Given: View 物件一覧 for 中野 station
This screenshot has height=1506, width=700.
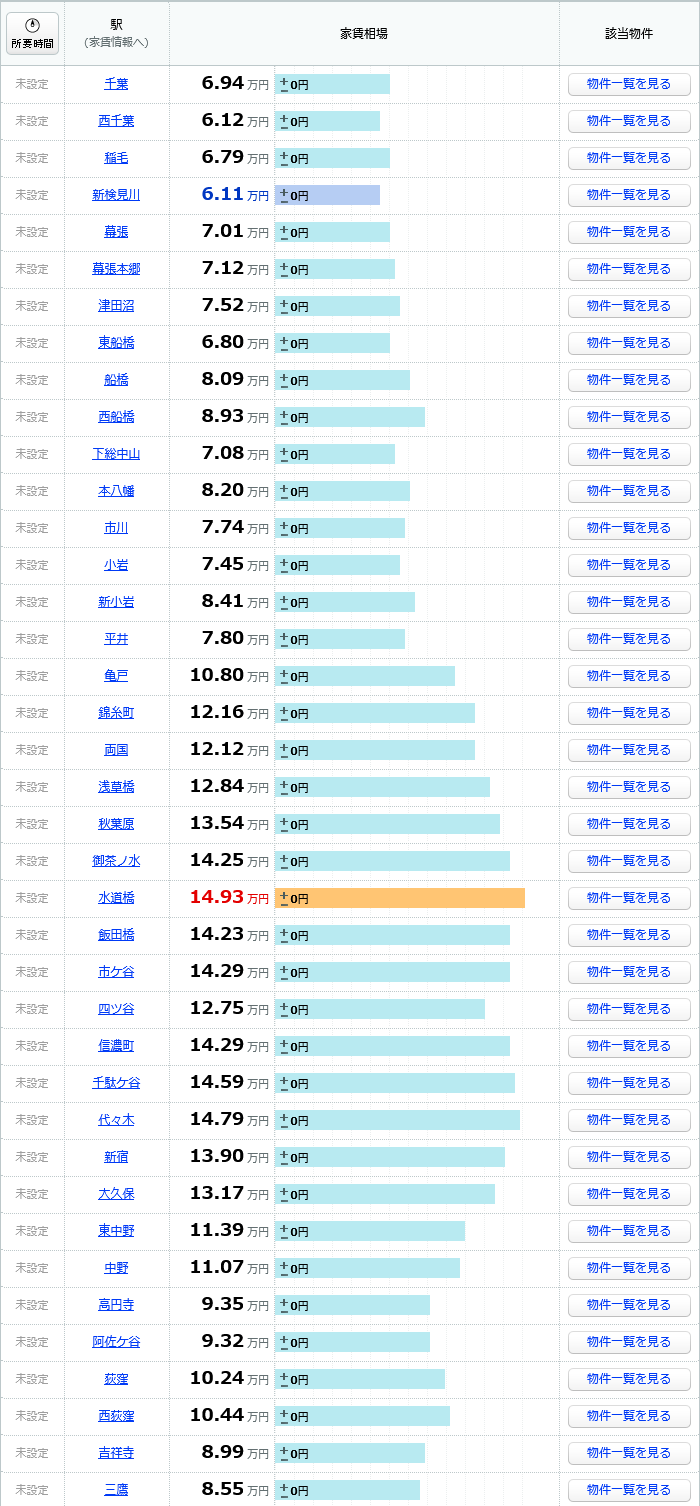Looking at the screenshot, I should 629,1268.
